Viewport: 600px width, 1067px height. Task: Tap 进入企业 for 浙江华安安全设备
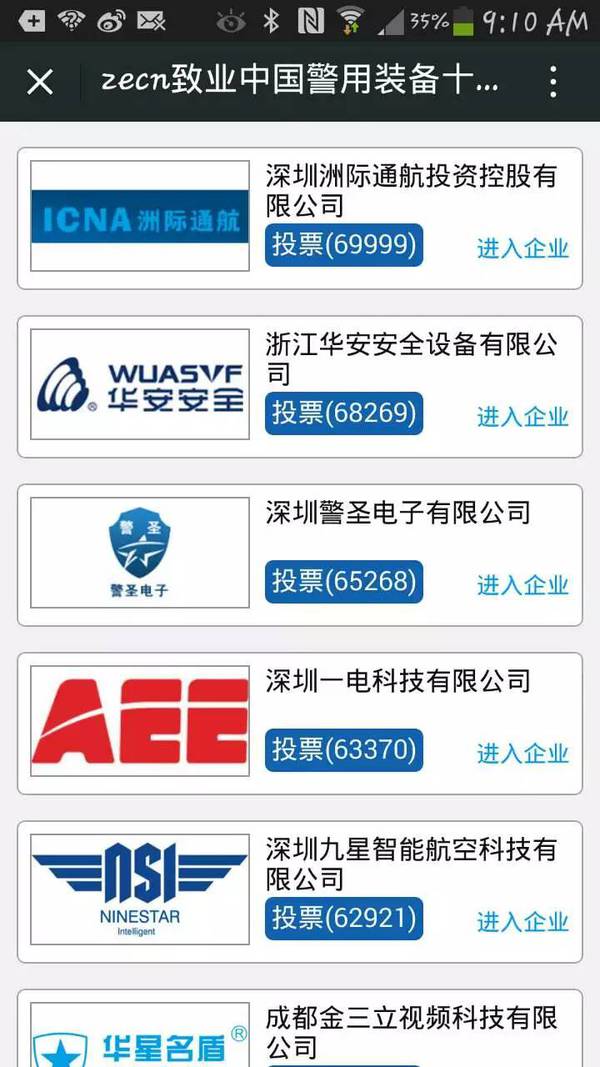click(x=522, y=416)
